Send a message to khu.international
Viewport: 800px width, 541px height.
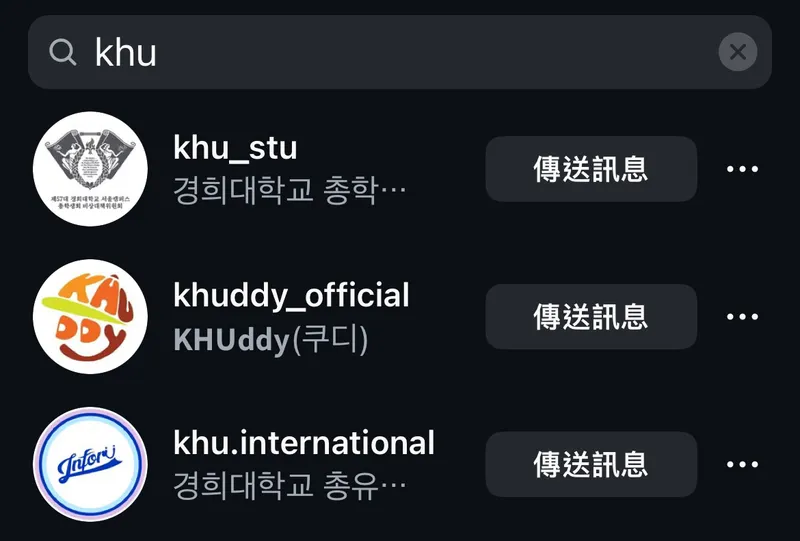(590, 464)
